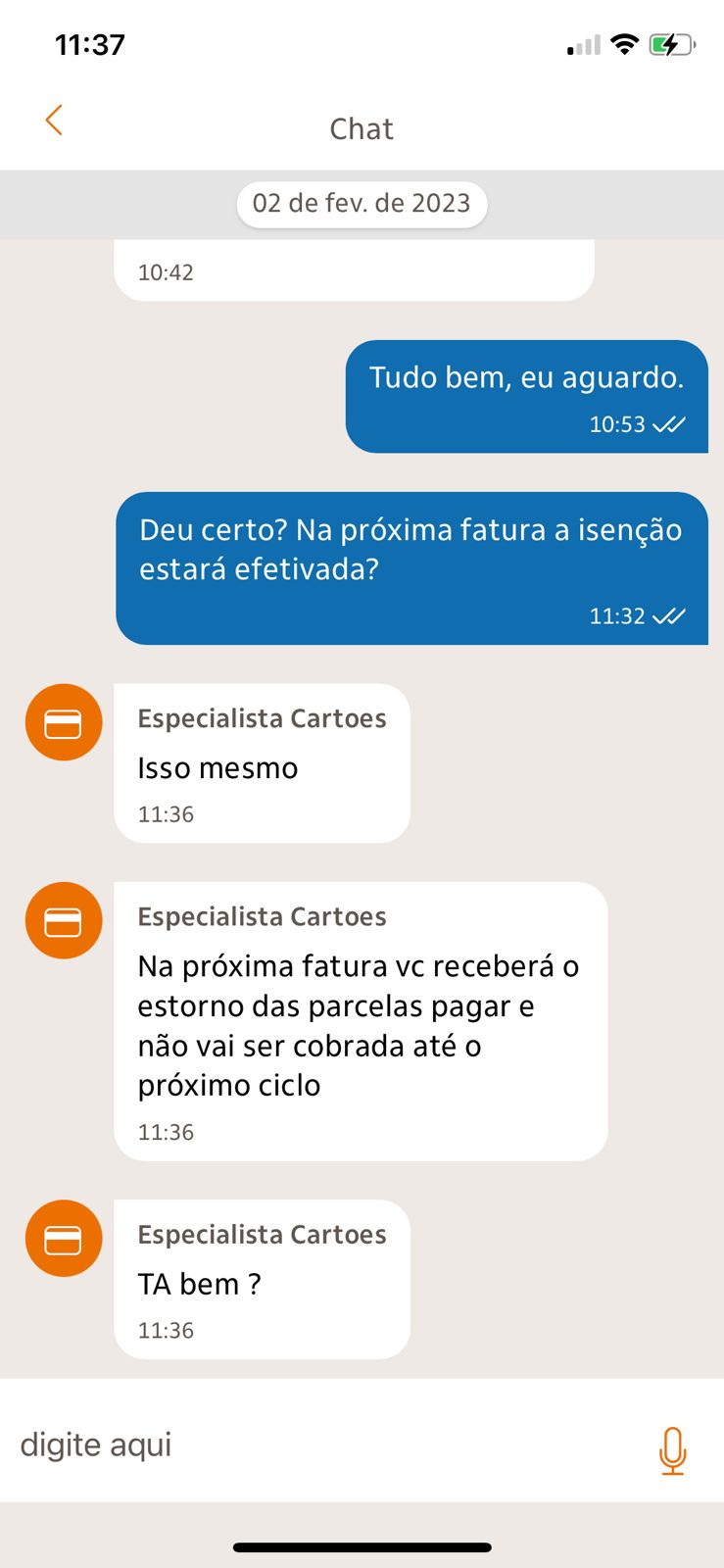The width and height of the screenshot is (724, 1568).
Task: Go back using the orange arrow
Action: point(54,121)
